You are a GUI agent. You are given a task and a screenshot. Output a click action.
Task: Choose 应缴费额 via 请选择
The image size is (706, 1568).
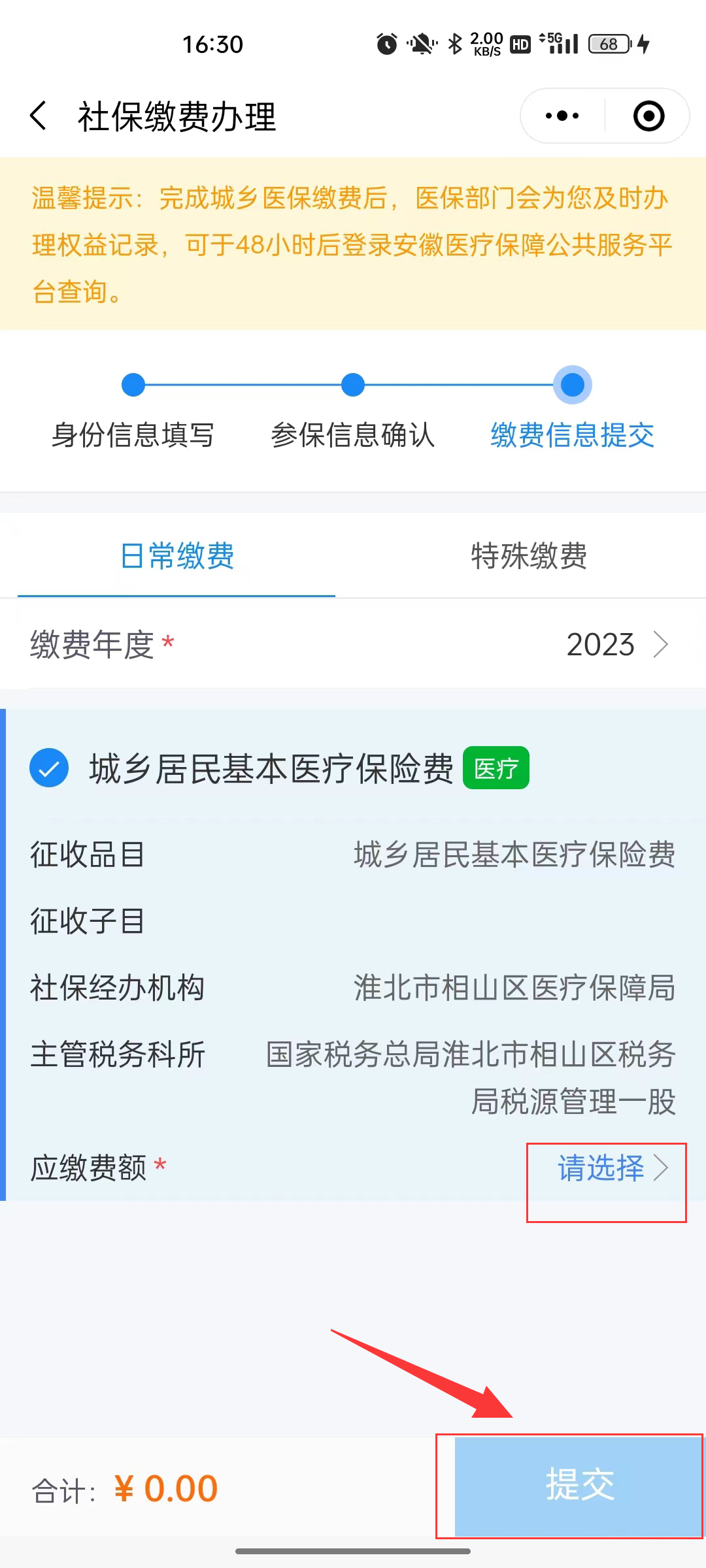point(613,1168)
